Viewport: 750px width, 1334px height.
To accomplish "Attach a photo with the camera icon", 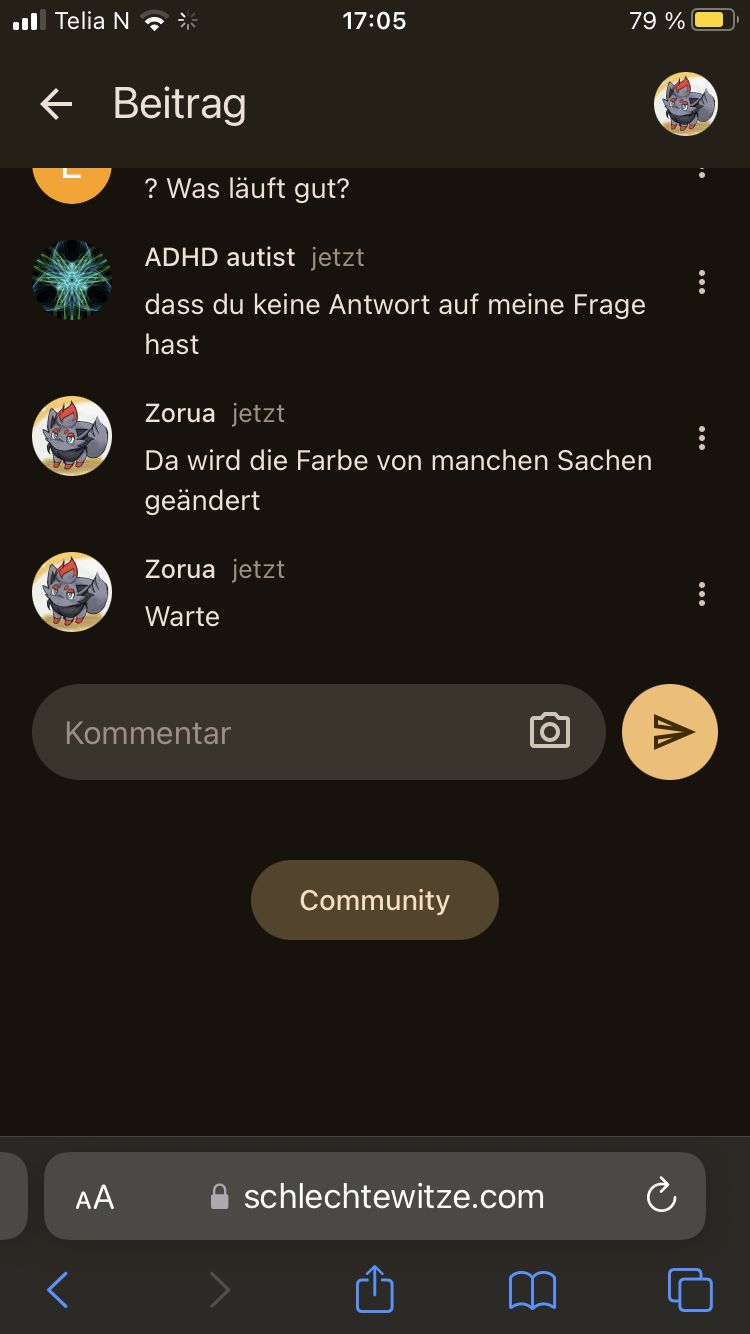I will coord(549,732).
